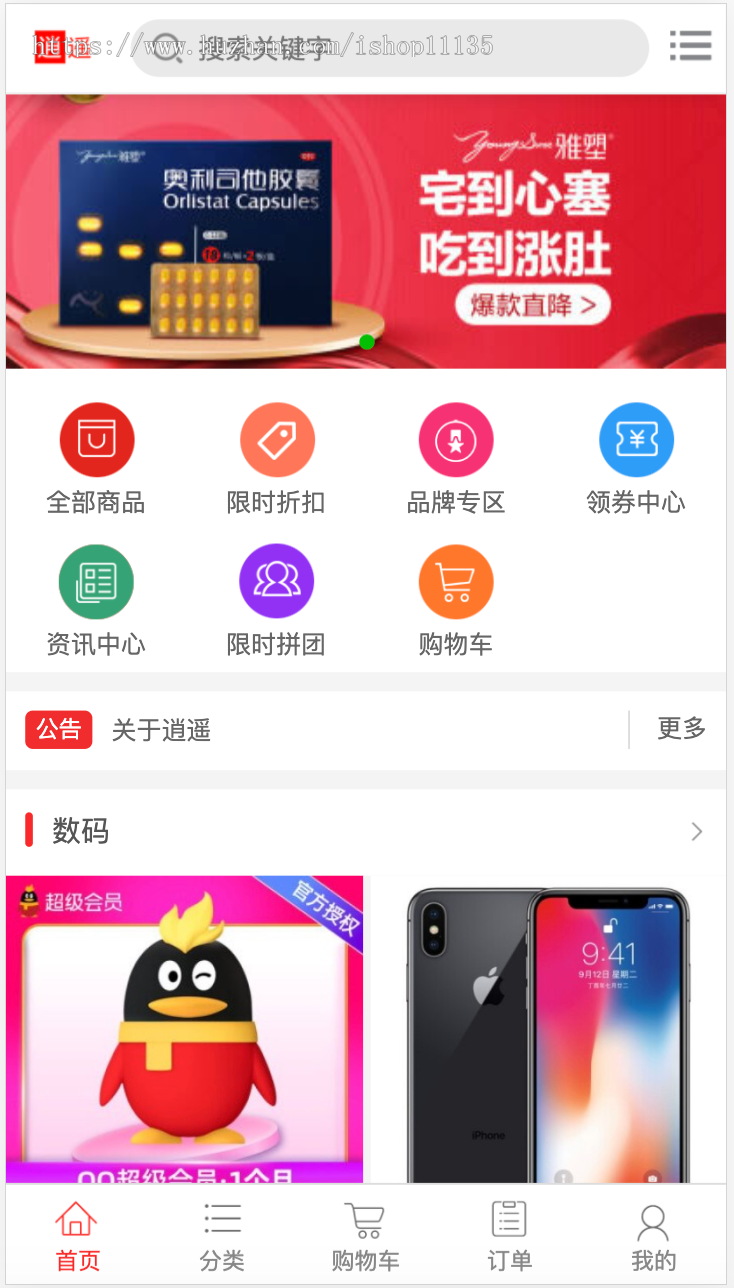Switch to the 分类 tab

tap(222, 1236)
